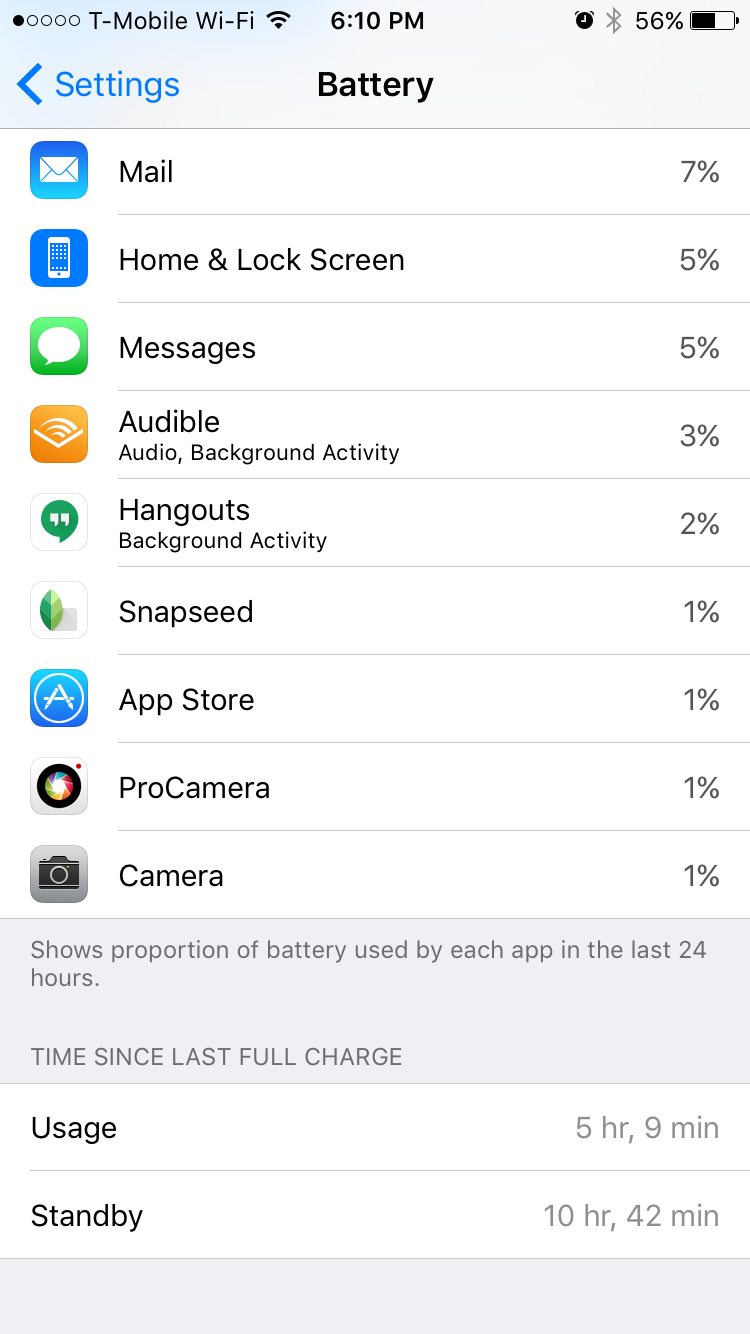Tap the Snapseed battery row
This screenshot has width=750, height=1334.
click(375, 611)
